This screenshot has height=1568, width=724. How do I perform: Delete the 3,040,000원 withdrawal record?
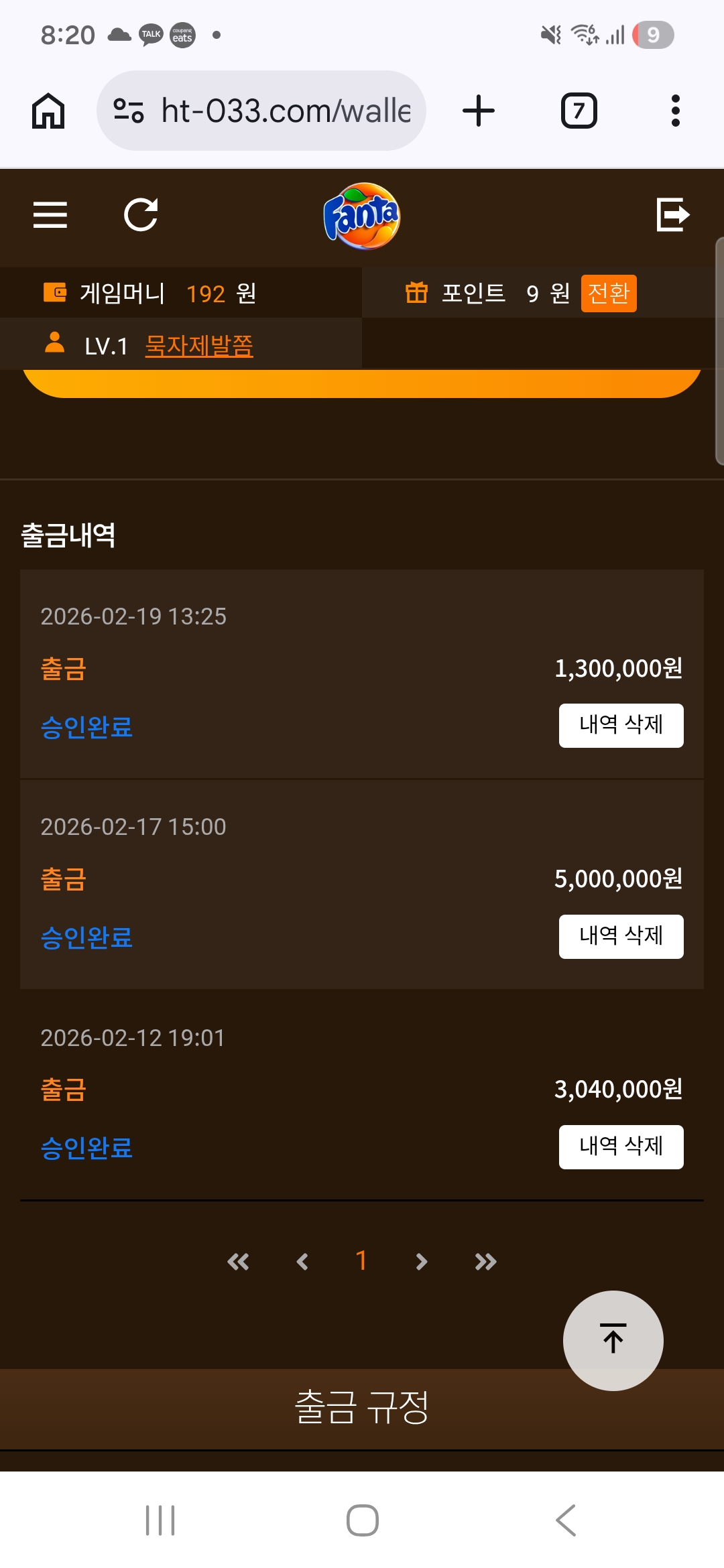tap(621, 1147)
